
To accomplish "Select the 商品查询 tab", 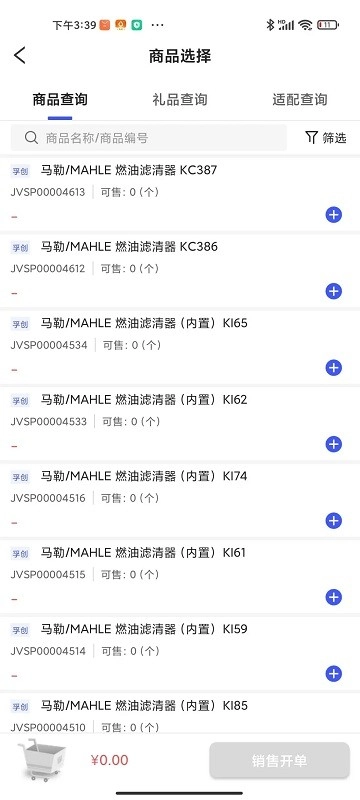I will point(60,99).
